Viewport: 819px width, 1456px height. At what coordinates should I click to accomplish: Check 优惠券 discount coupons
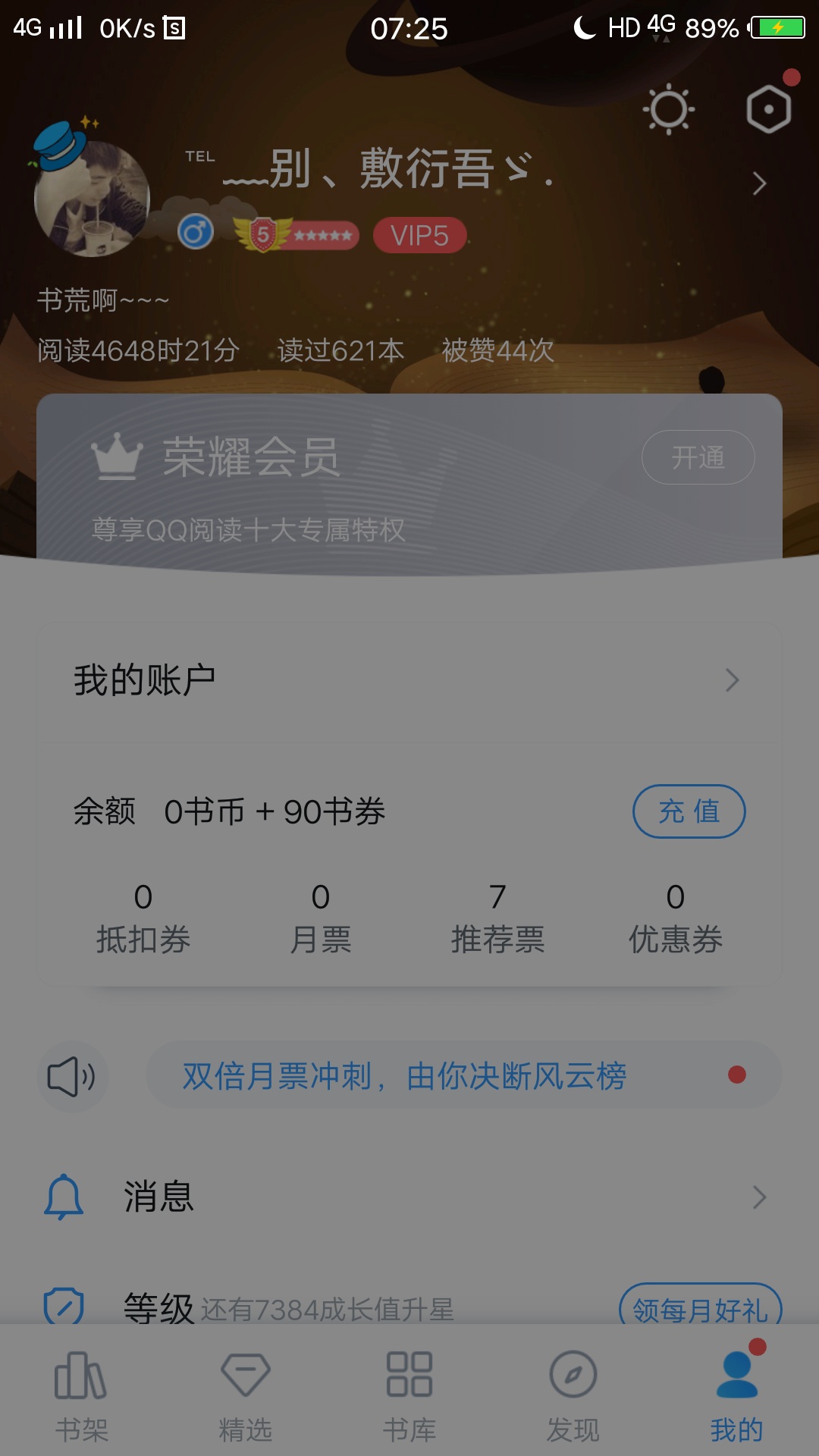(675, 918)
